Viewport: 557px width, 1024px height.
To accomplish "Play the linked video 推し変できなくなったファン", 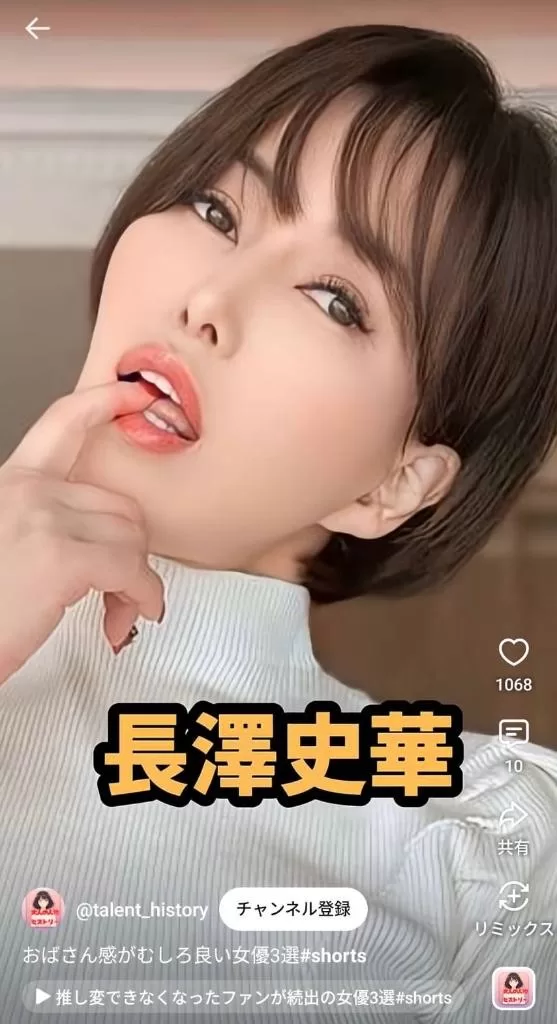I will pos(243,997).
